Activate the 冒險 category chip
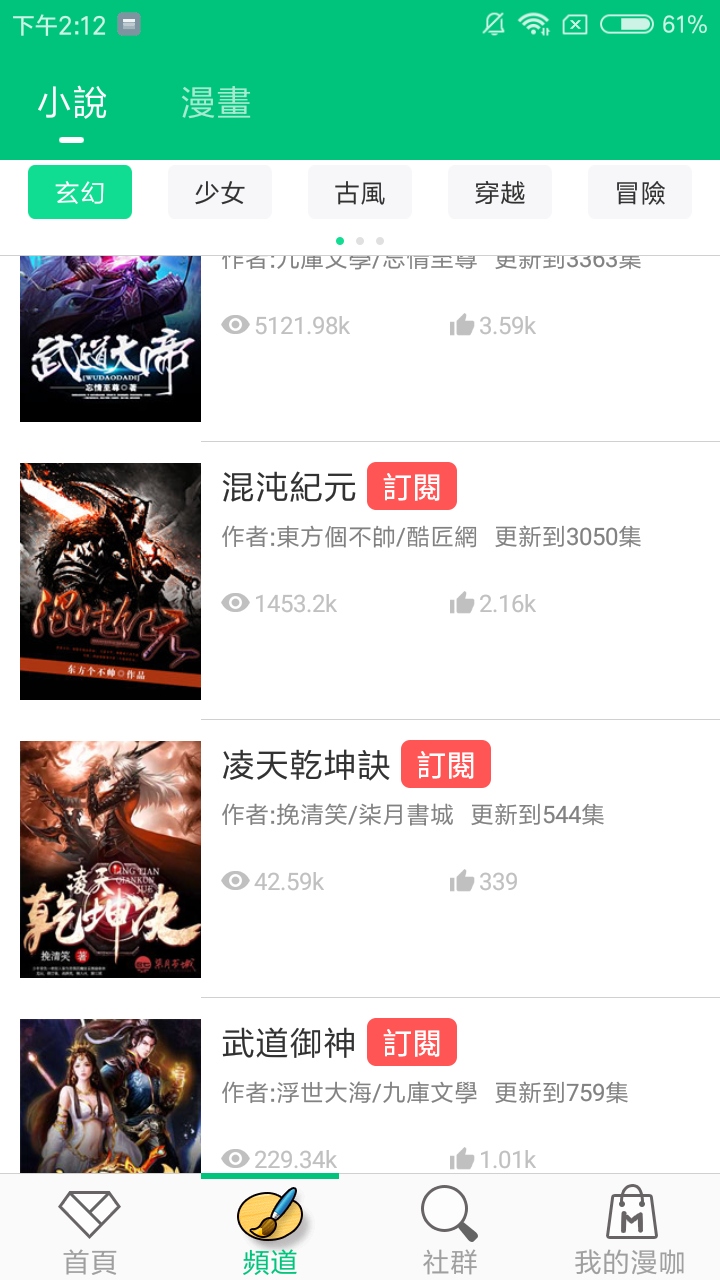This screenshot has height=1280, width=720. [639, 191]
